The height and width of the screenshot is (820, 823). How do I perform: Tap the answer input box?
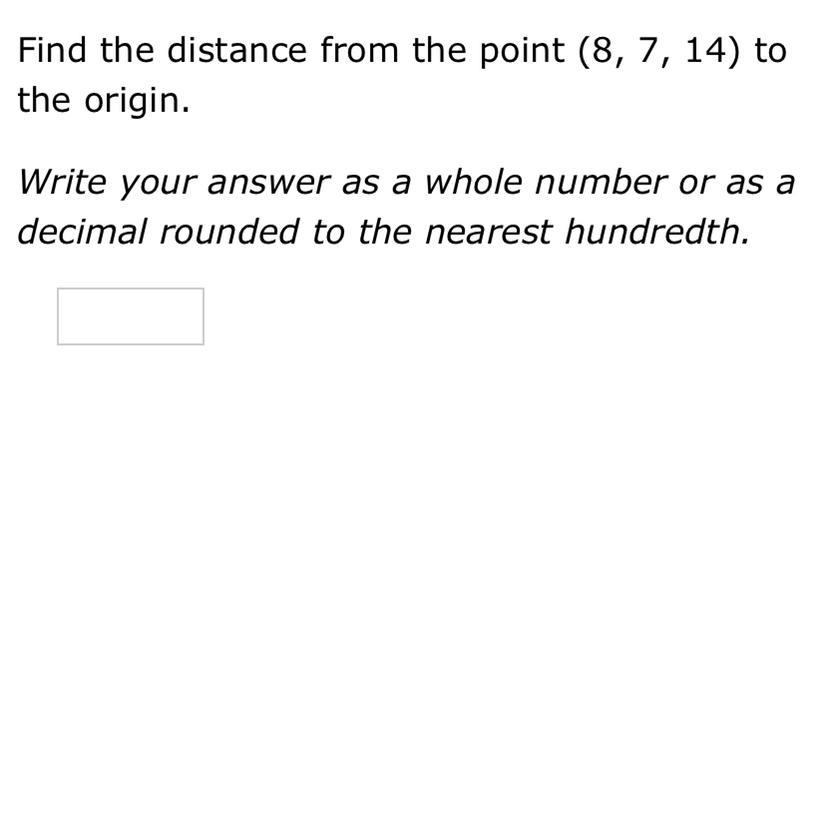tap(130, 316)
